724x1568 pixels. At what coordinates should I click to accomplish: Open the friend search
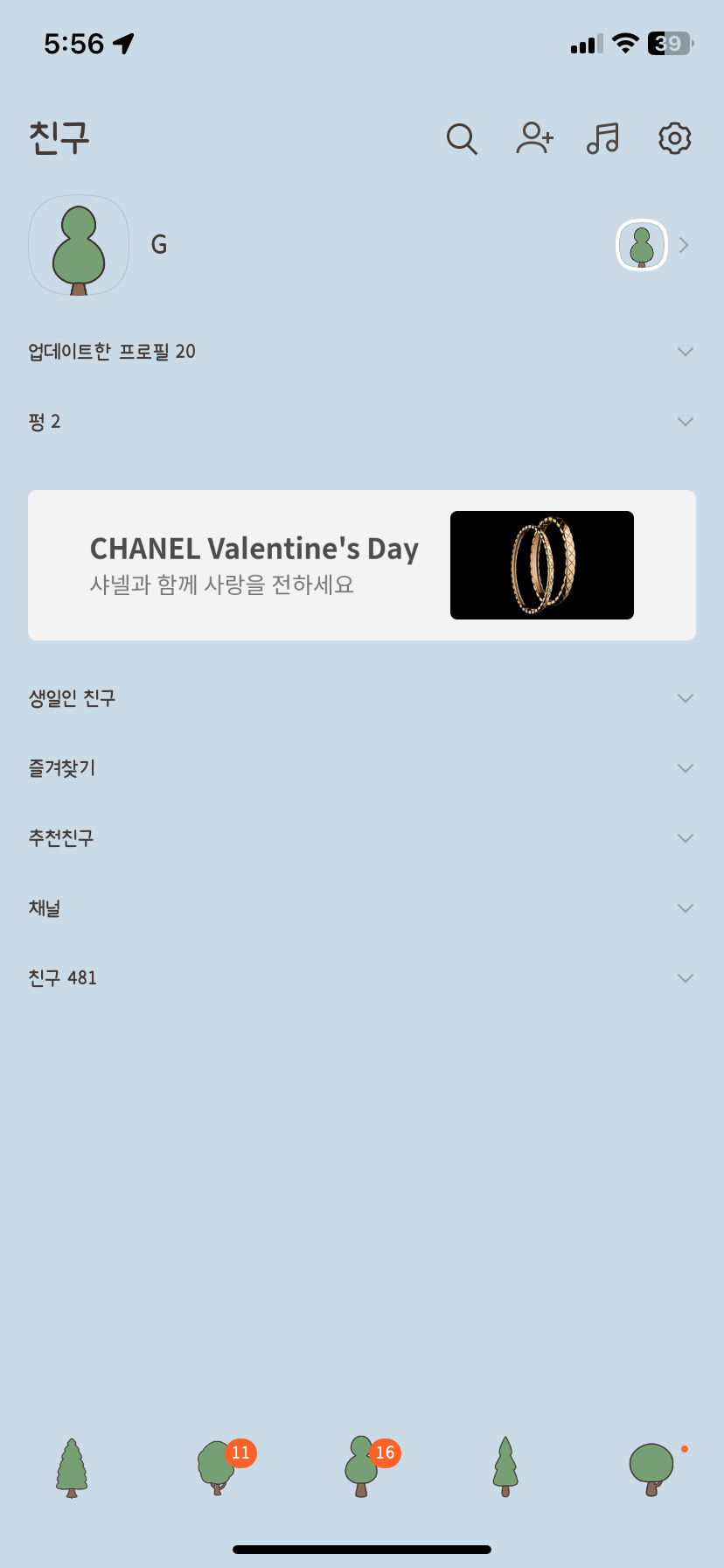463,138
